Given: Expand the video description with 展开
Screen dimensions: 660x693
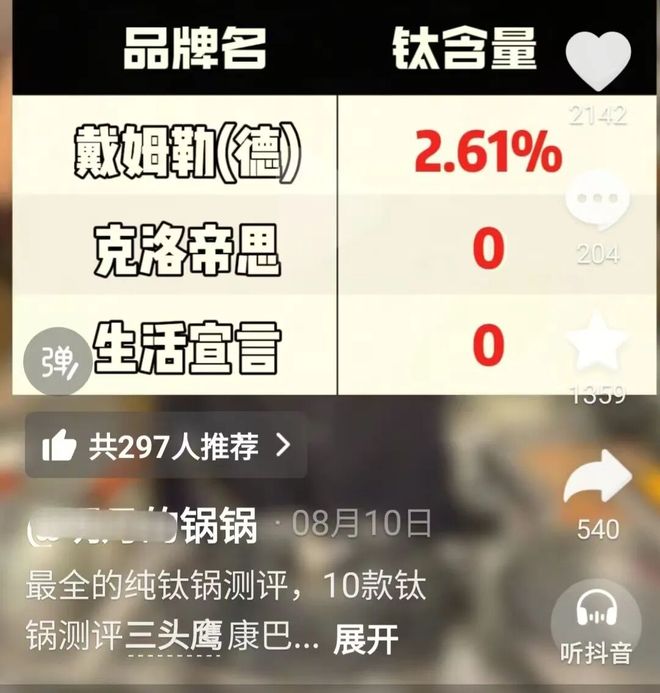Looking at the screenshot, I should (x=366, y=639).
